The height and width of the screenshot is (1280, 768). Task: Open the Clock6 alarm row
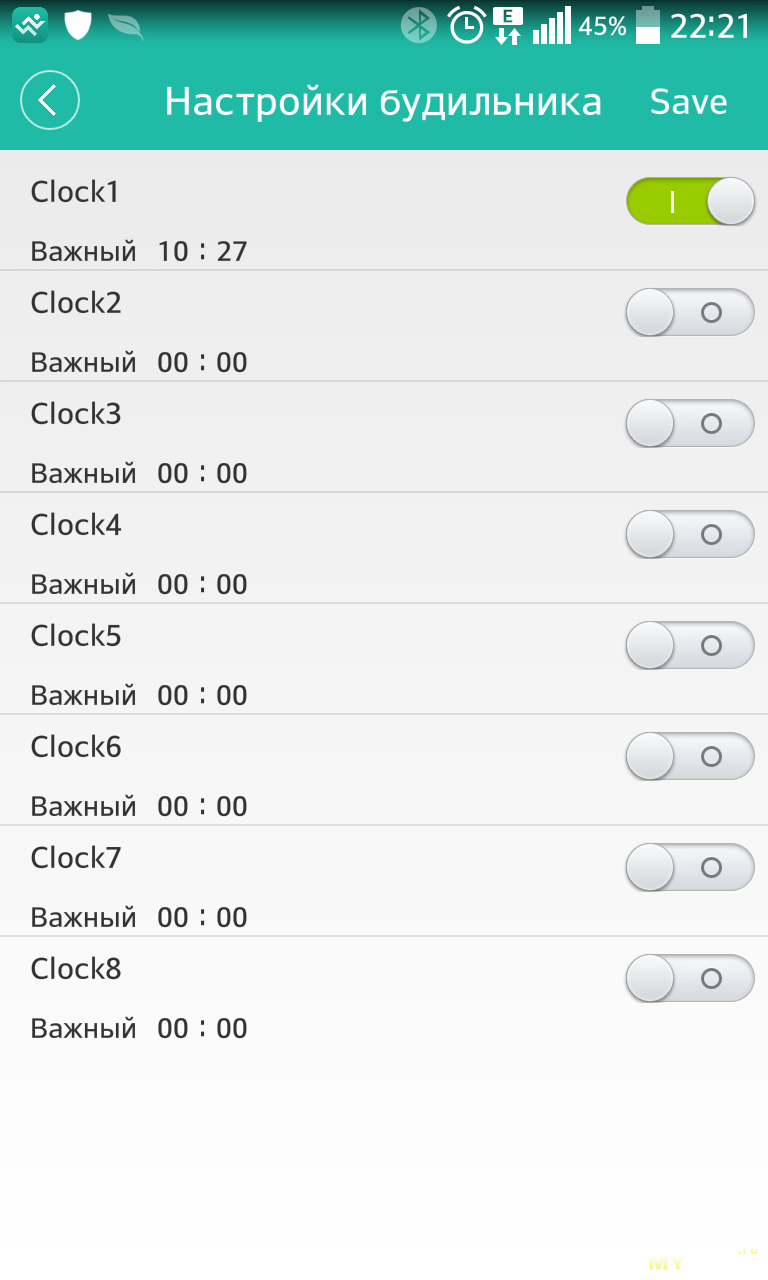pos(384,770)
